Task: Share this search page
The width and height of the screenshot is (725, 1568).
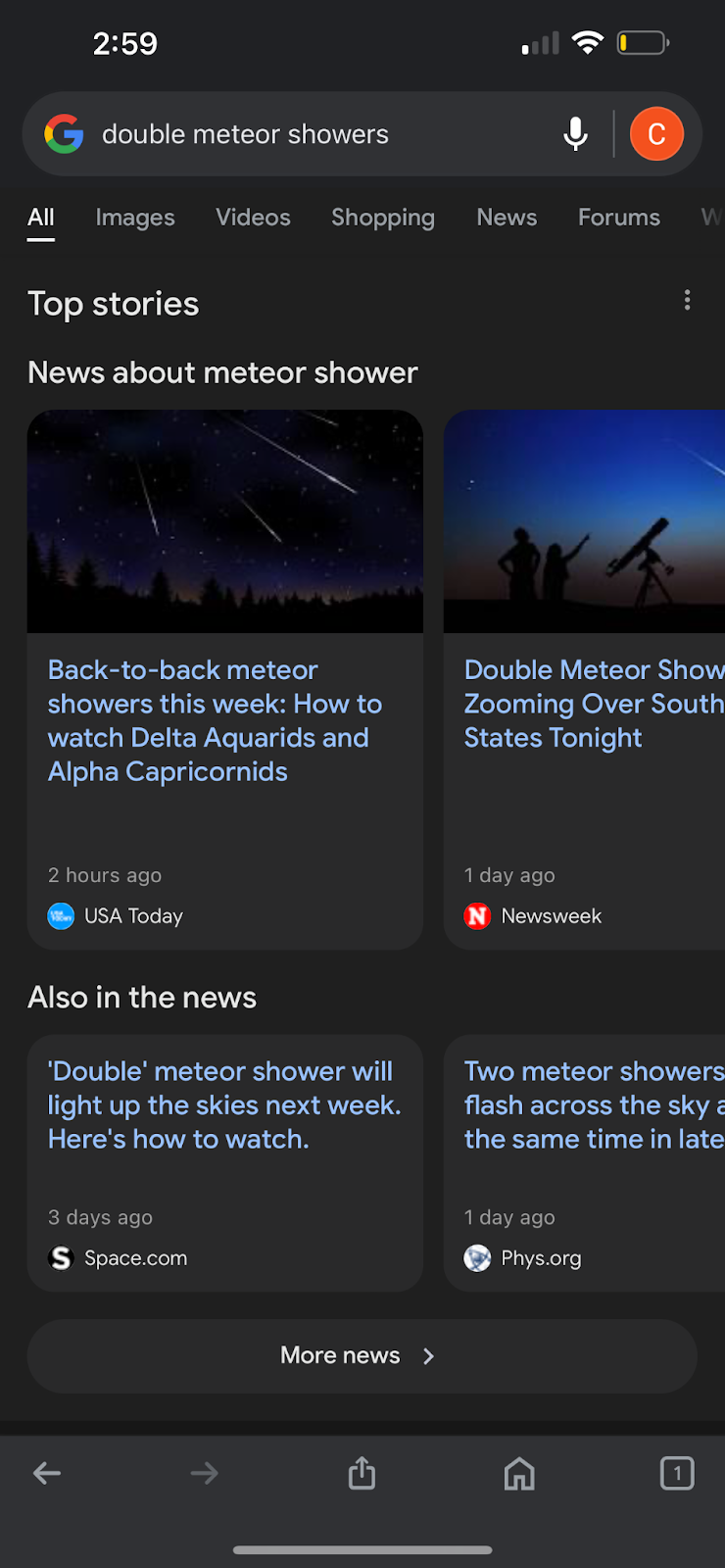Action: point(362,1473)
